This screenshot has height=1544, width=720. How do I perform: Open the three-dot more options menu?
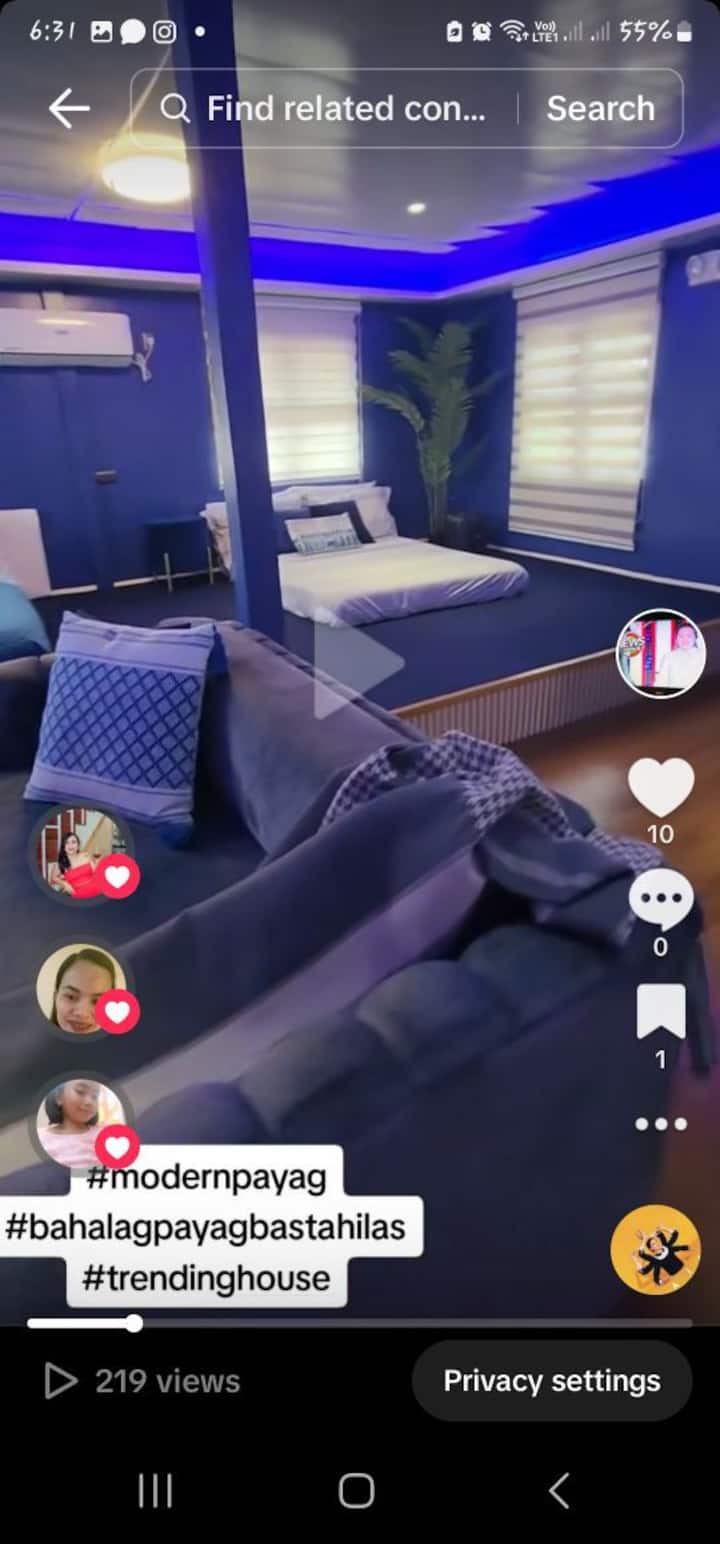pos(660,1124)
